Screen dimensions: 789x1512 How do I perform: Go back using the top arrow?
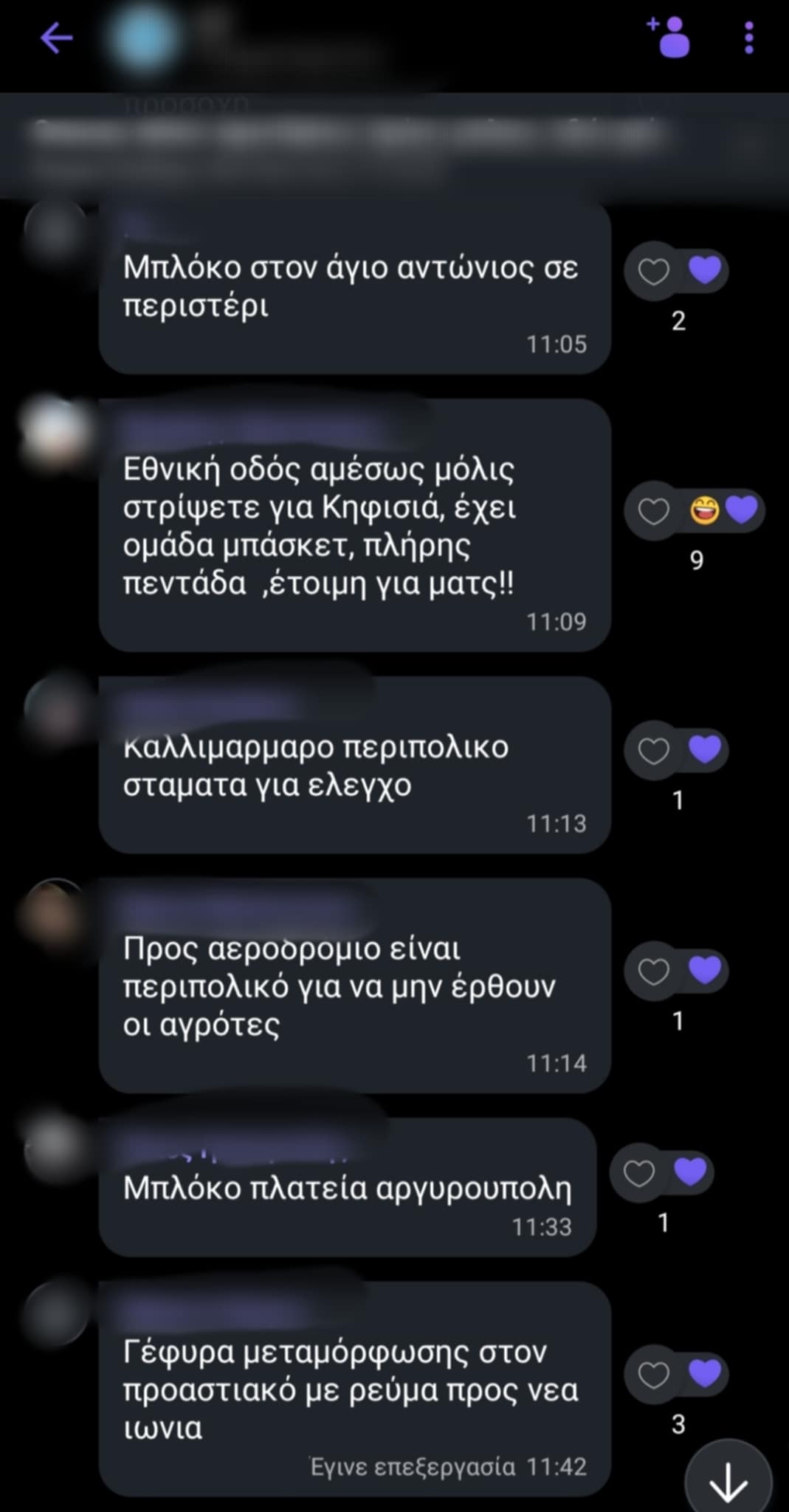coord(56,38)
